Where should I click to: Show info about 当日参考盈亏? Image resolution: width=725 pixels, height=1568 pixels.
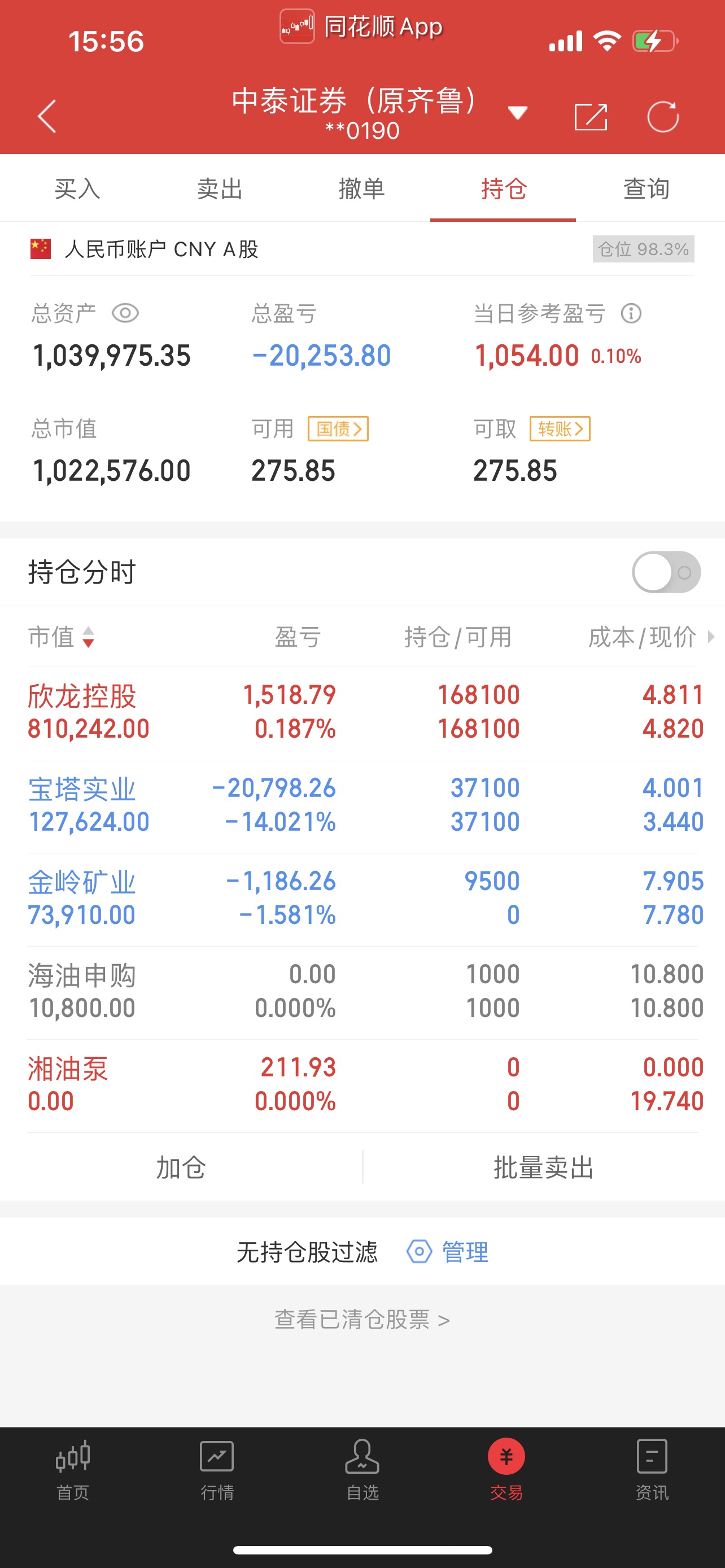(631, 313)
